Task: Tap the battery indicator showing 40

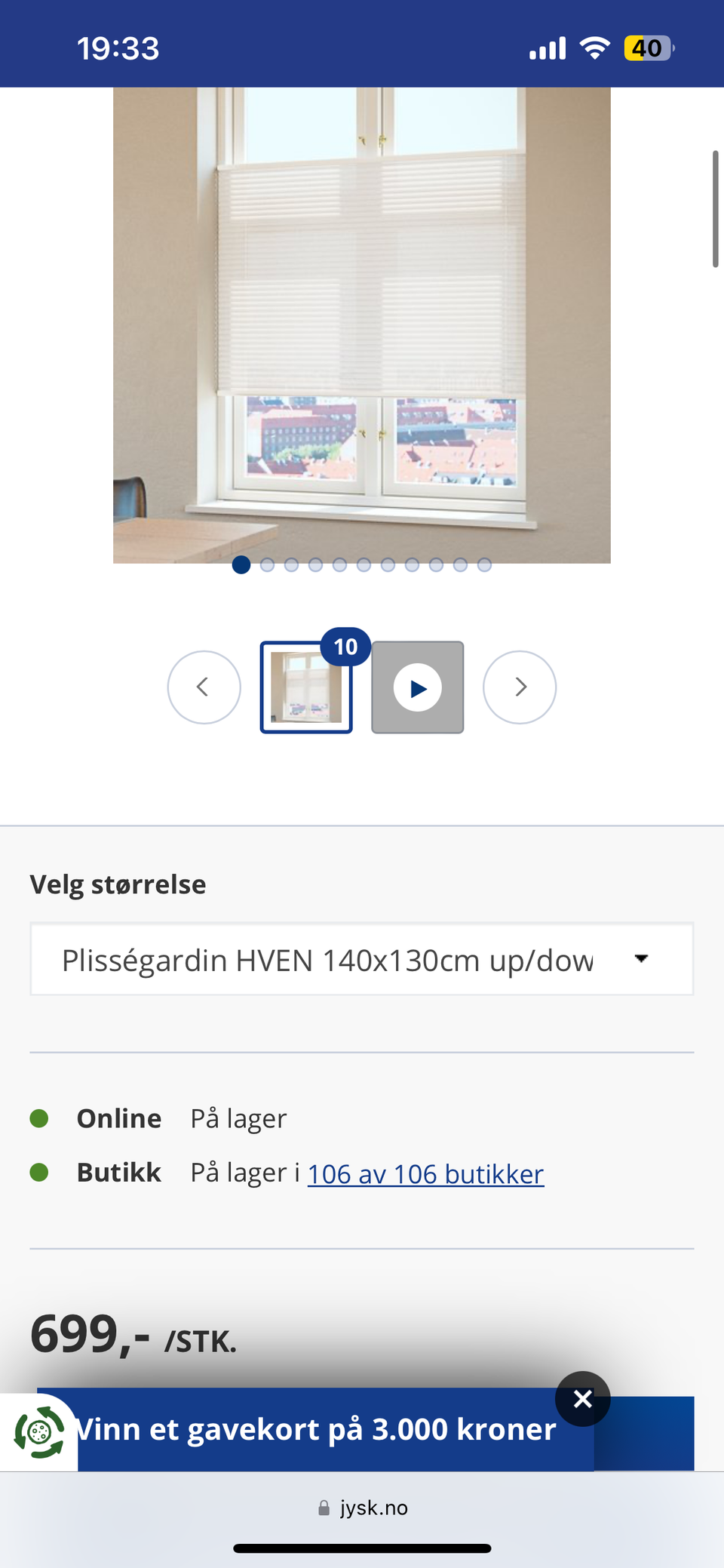Action: click(x=647, y=48)
